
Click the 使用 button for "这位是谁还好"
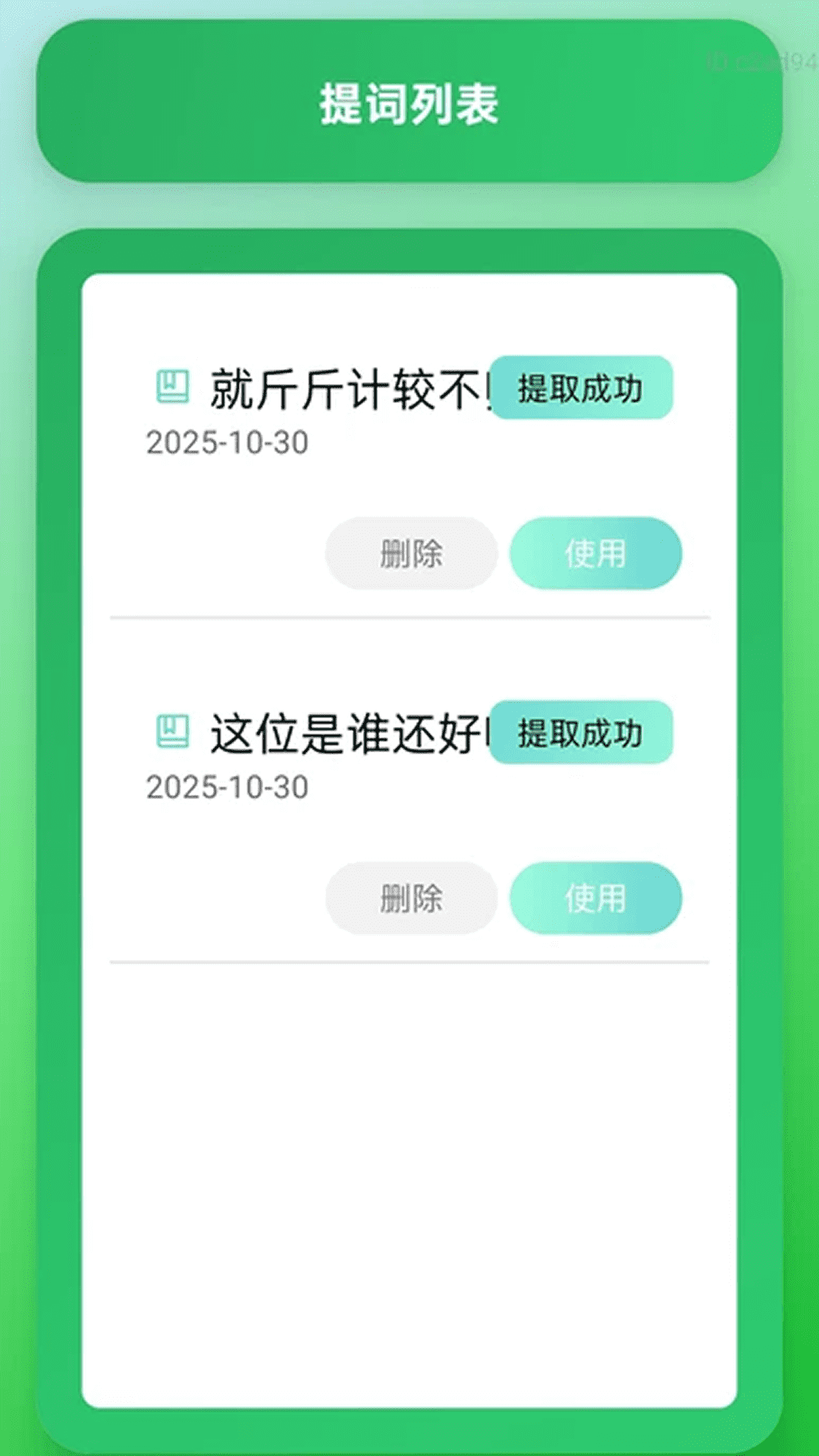(x=595, y=899)
